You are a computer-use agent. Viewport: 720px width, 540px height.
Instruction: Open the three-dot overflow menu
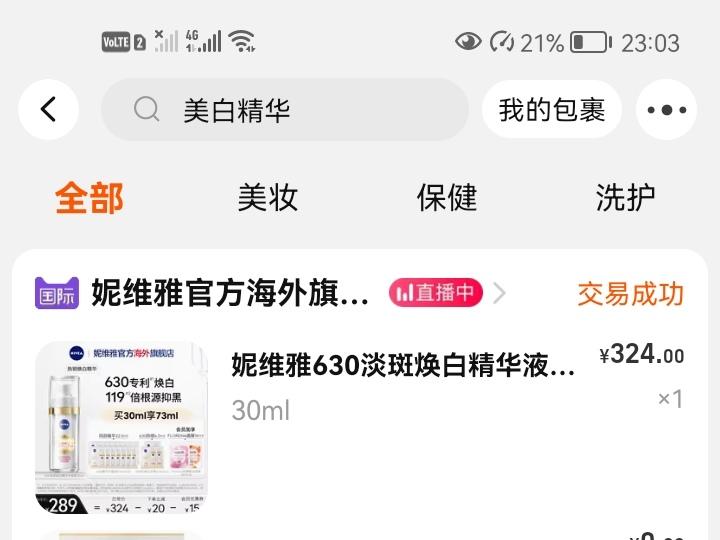[667, 110]
